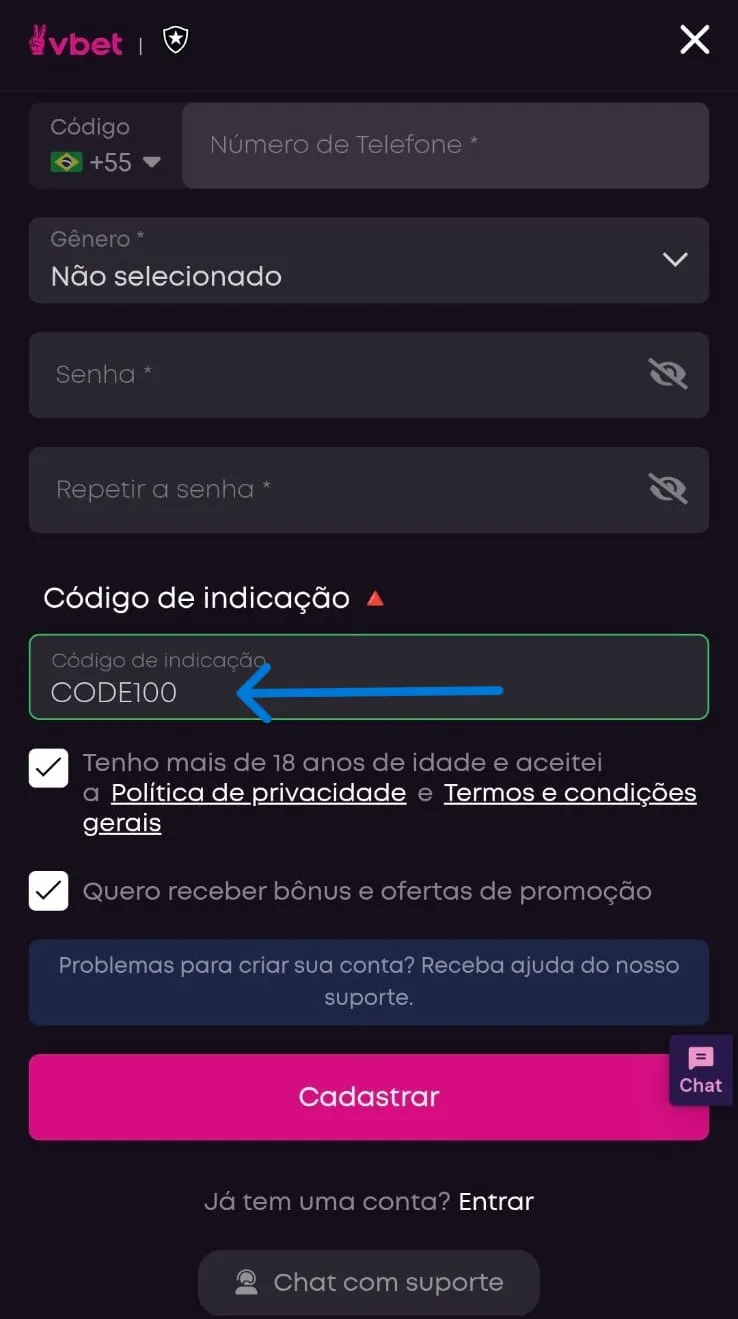This screenshot has width=738, height=1319.
Task: Click support agent icon in Chat com suporte
Action: pos(246,1282)
